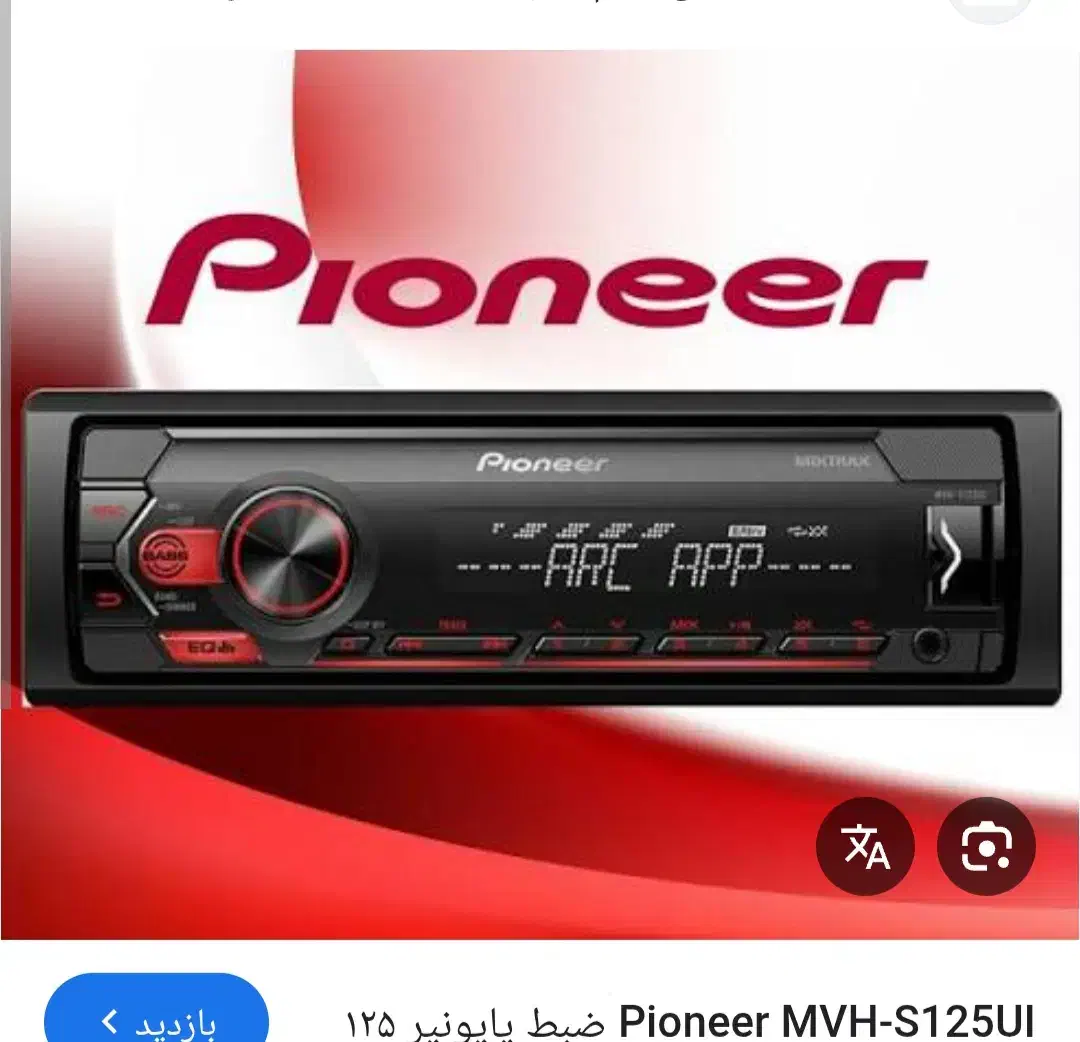The image size is (1080, 1042).
Task: Tap the translate icon on the image
Action: pos(864,846)
